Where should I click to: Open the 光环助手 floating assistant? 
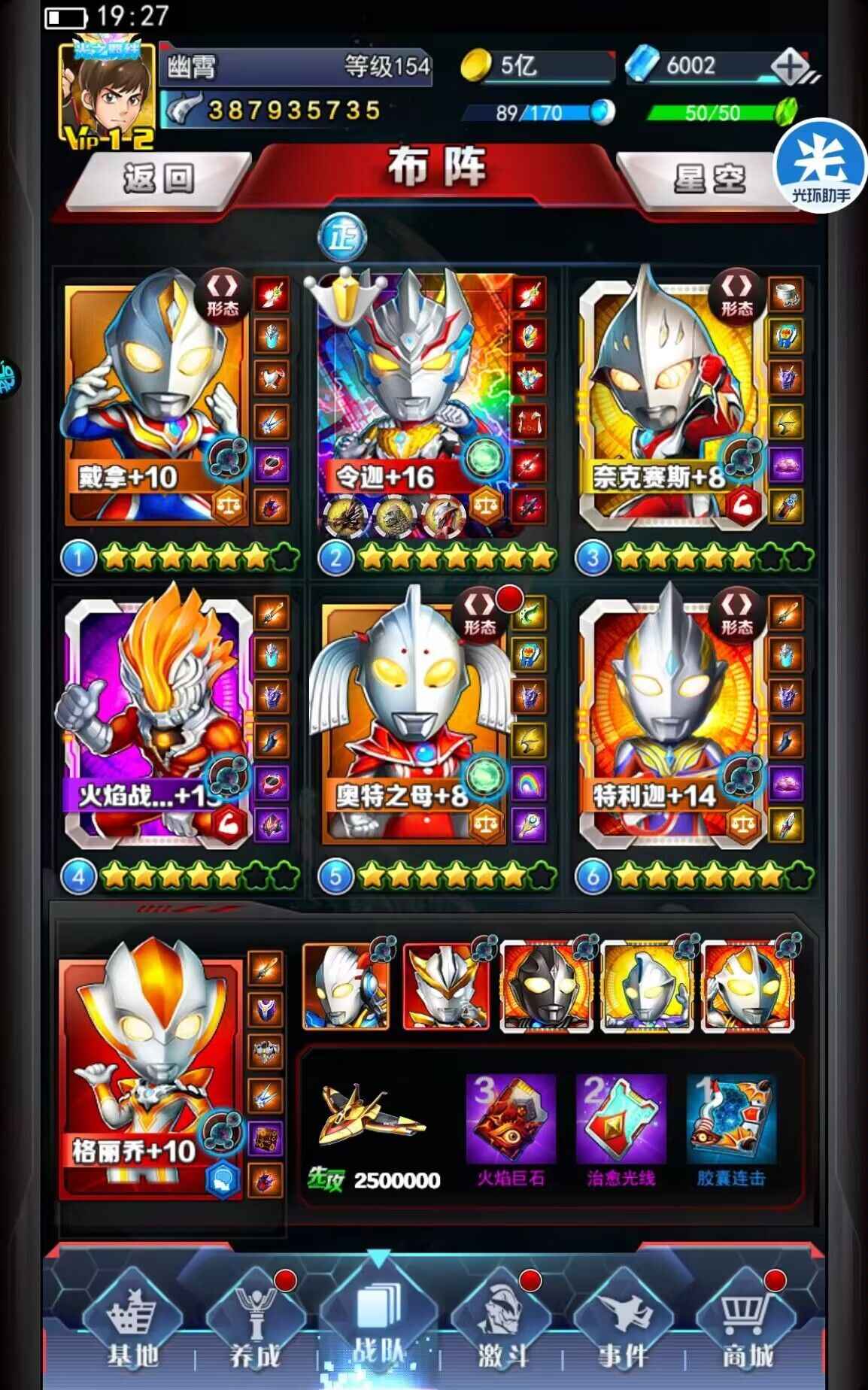pyautogui.click(x=821, y=167)
